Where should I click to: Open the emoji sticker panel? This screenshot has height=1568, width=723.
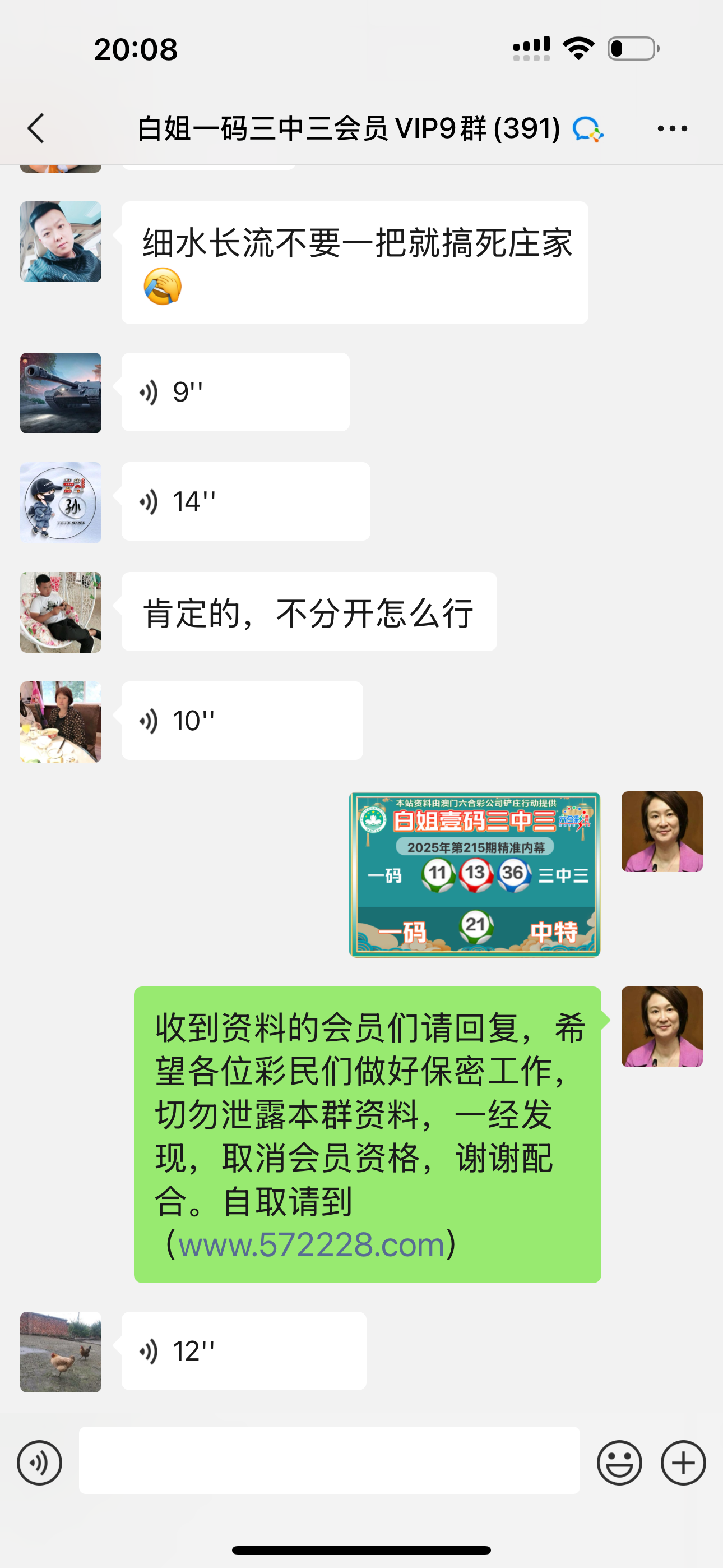pyautogui.click(x=619, y=1463)
